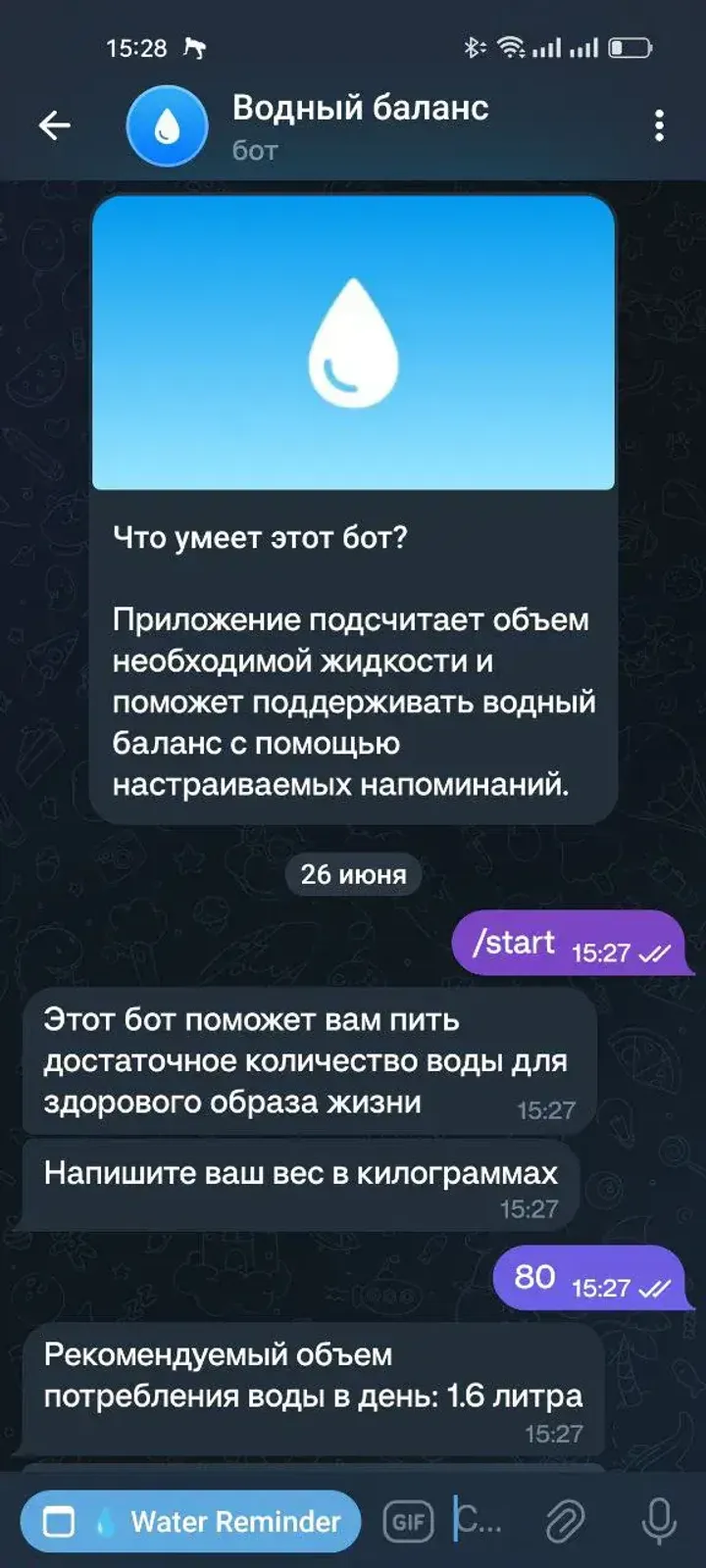
Task: Open the Водный баланс bot profile
Action: click(x=359, y=125)
